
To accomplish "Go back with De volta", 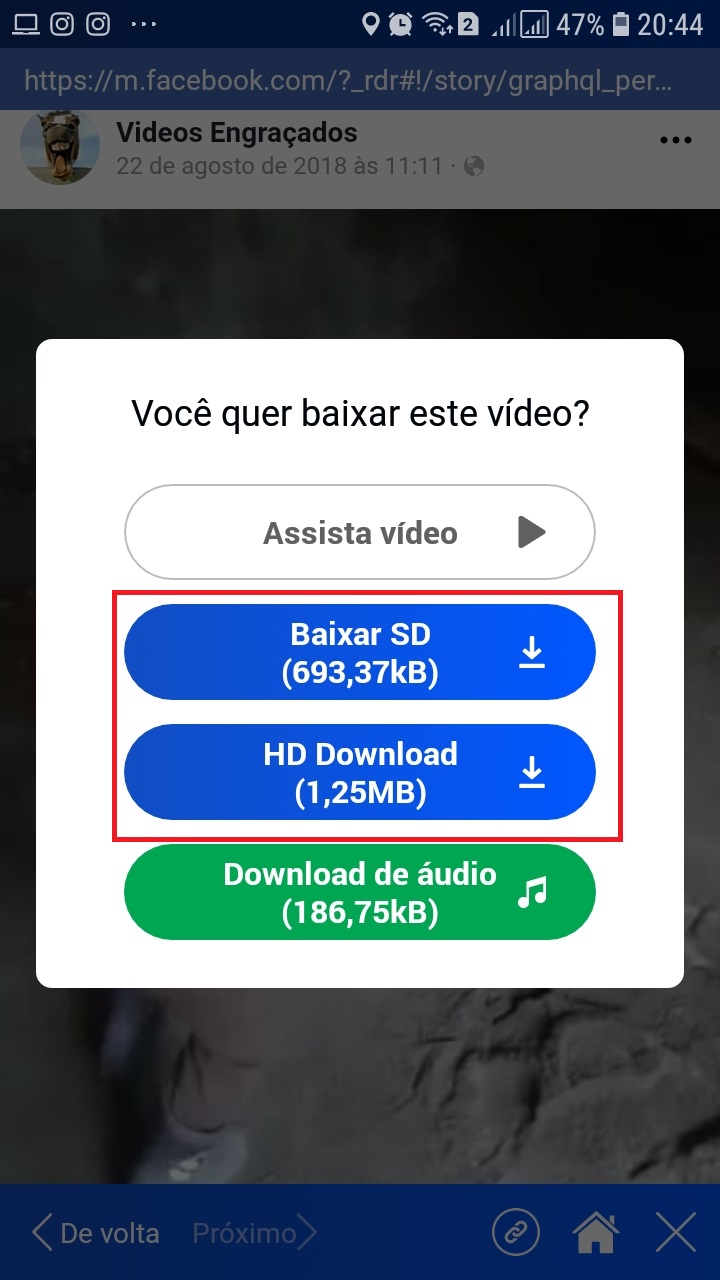I will tap(96, 1233).
